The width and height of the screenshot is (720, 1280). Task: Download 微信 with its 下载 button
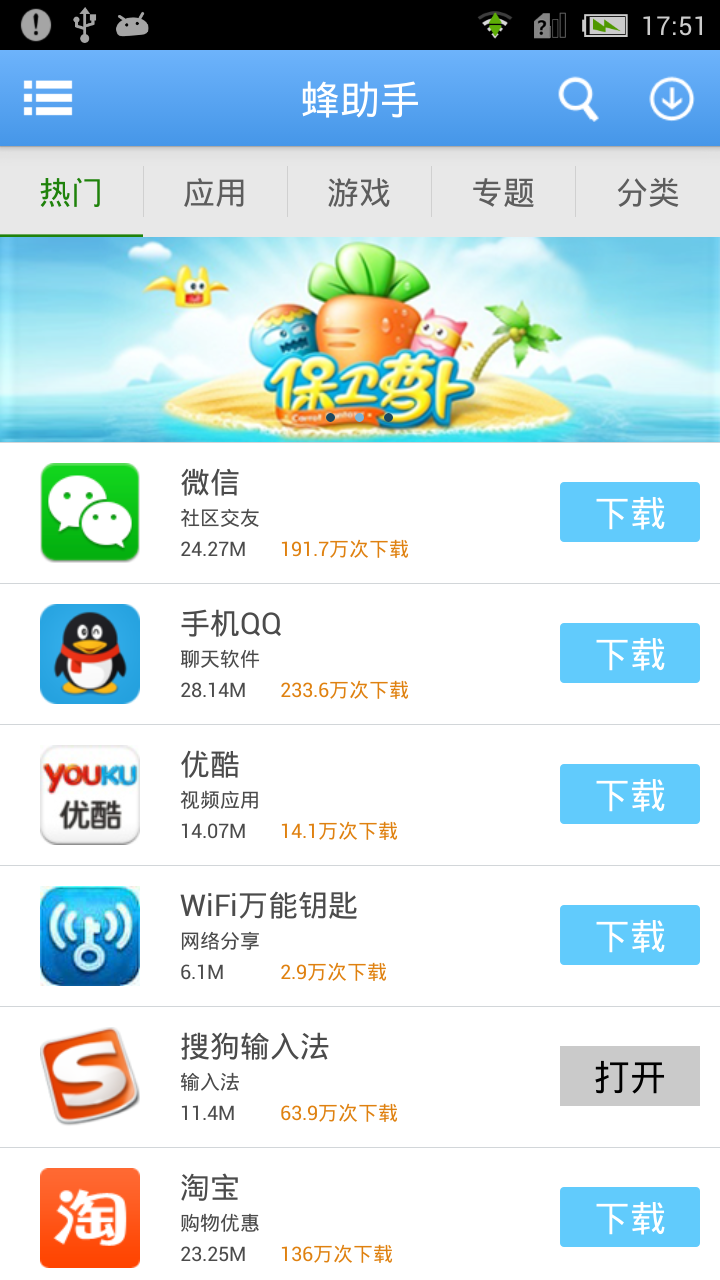629,513
